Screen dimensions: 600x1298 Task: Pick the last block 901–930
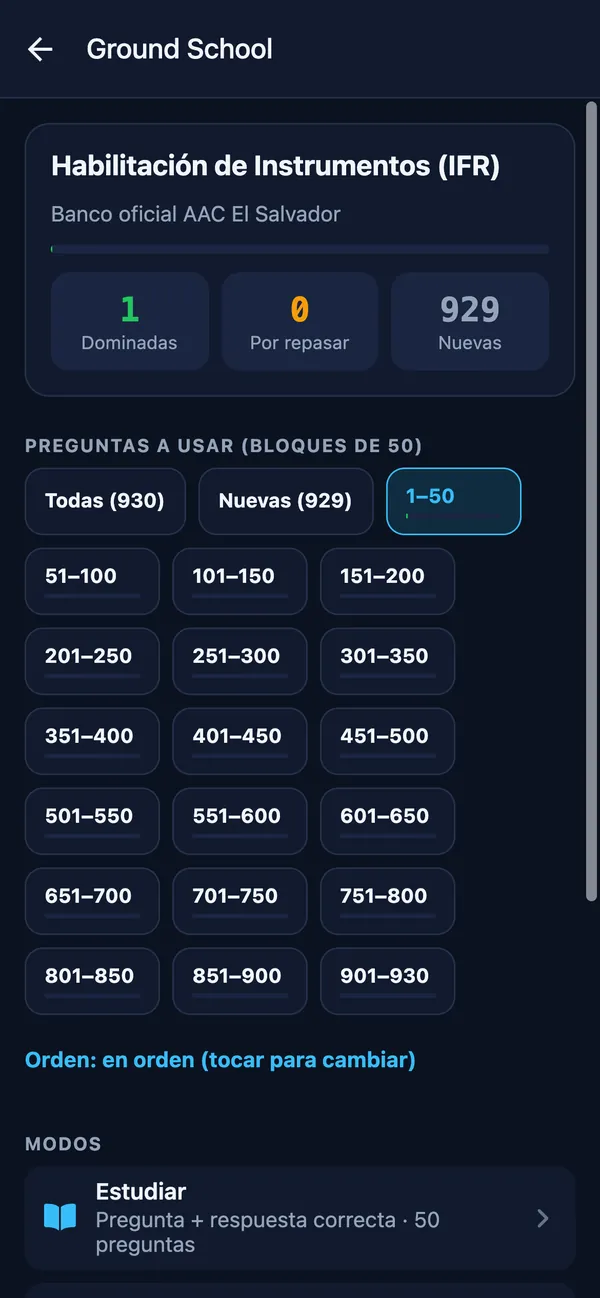pos(388,981)
